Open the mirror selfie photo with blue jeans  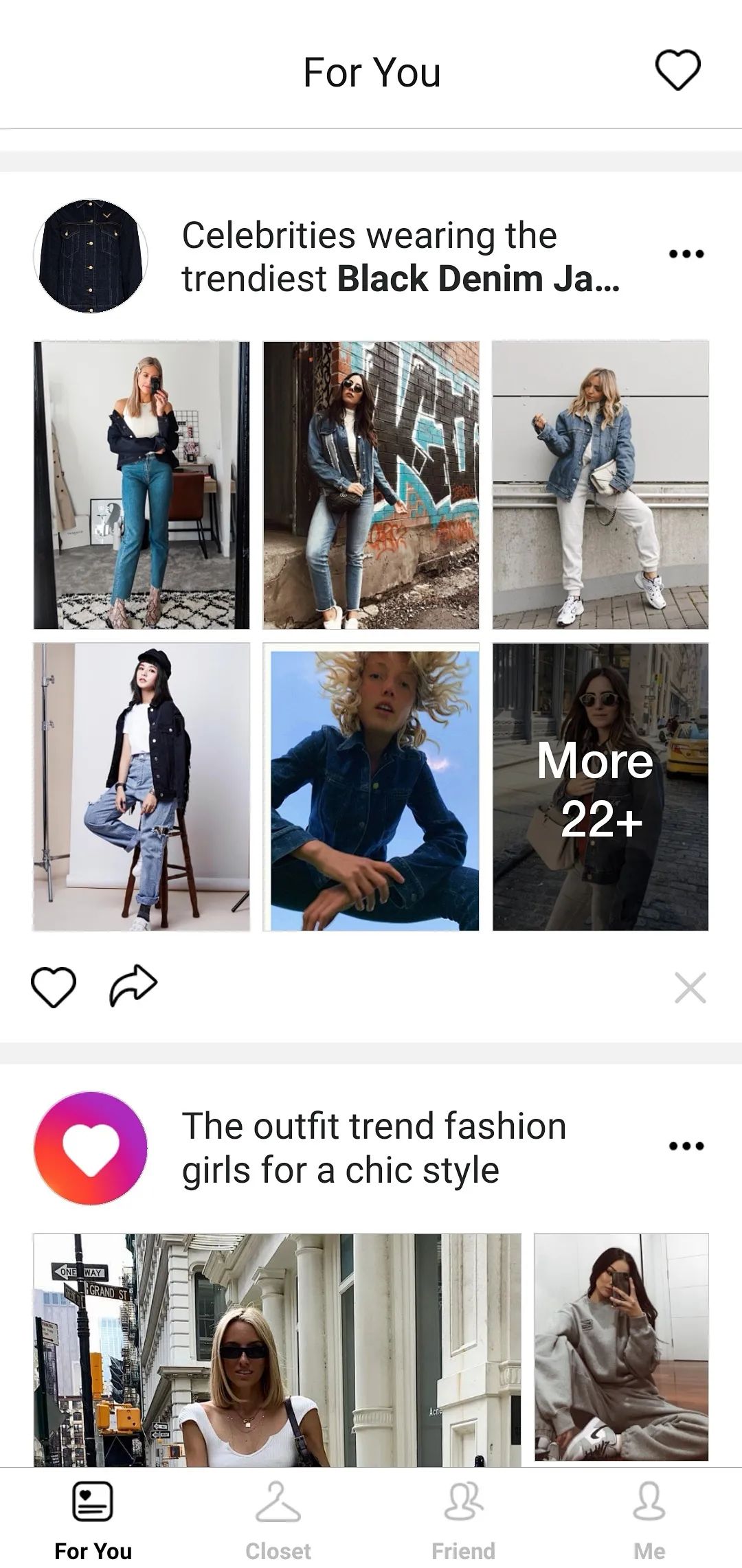point(142,485)
